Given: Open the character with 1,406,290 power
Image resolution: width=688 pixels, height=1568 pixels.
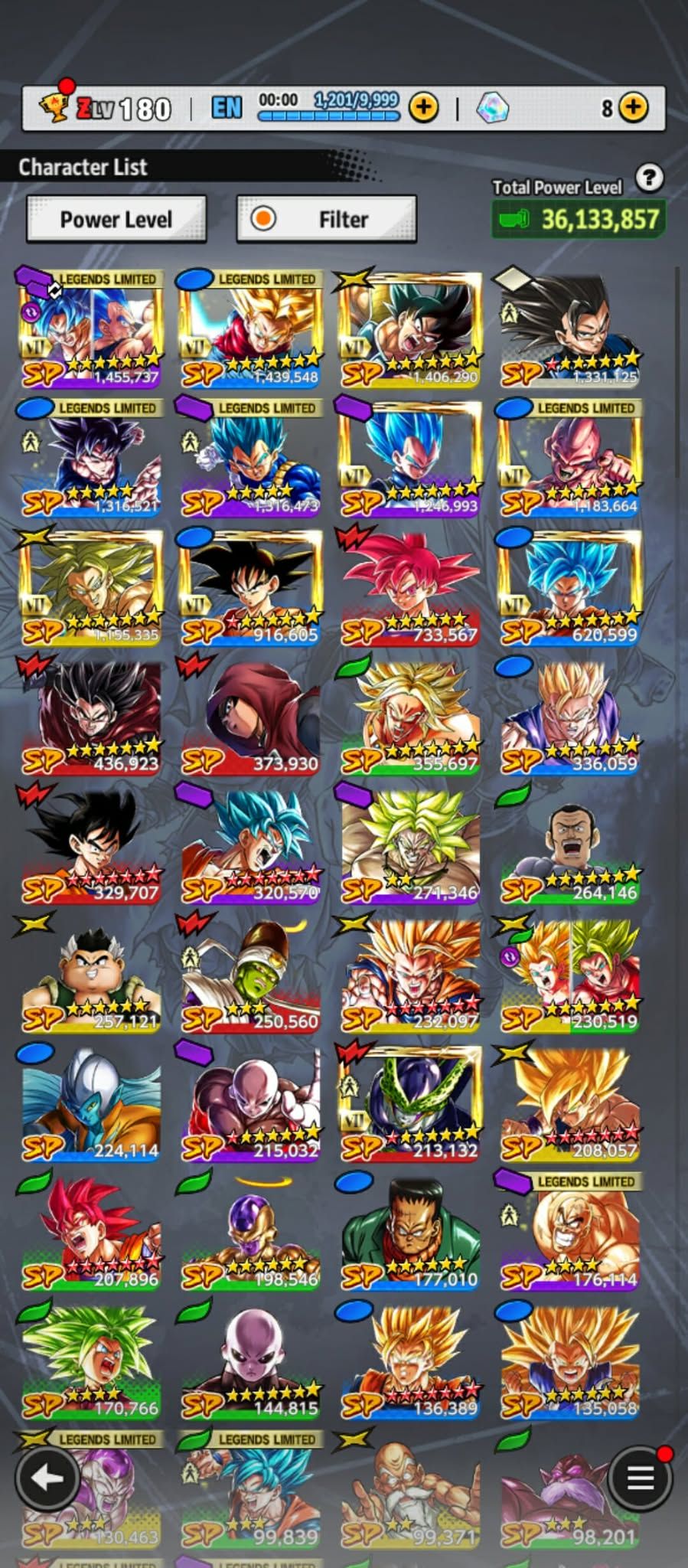Looking at the screenshot, I should click(x=410, y=329).
